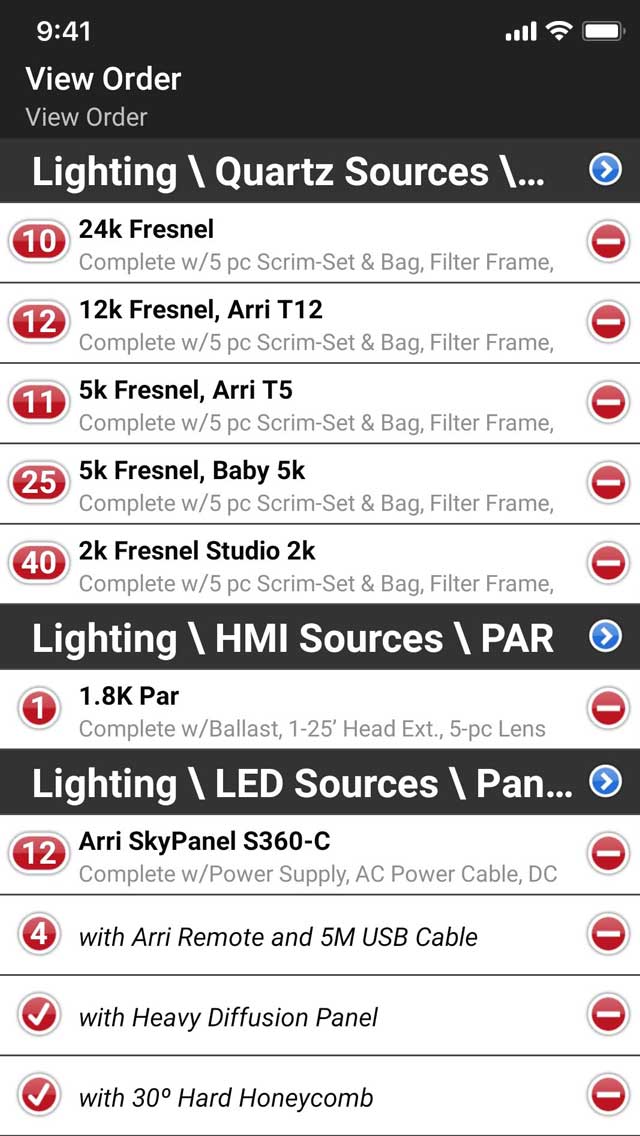640x1136 pixels.
Task: Open the HMI Sources PAR category arrow
Action: point(605,637)
